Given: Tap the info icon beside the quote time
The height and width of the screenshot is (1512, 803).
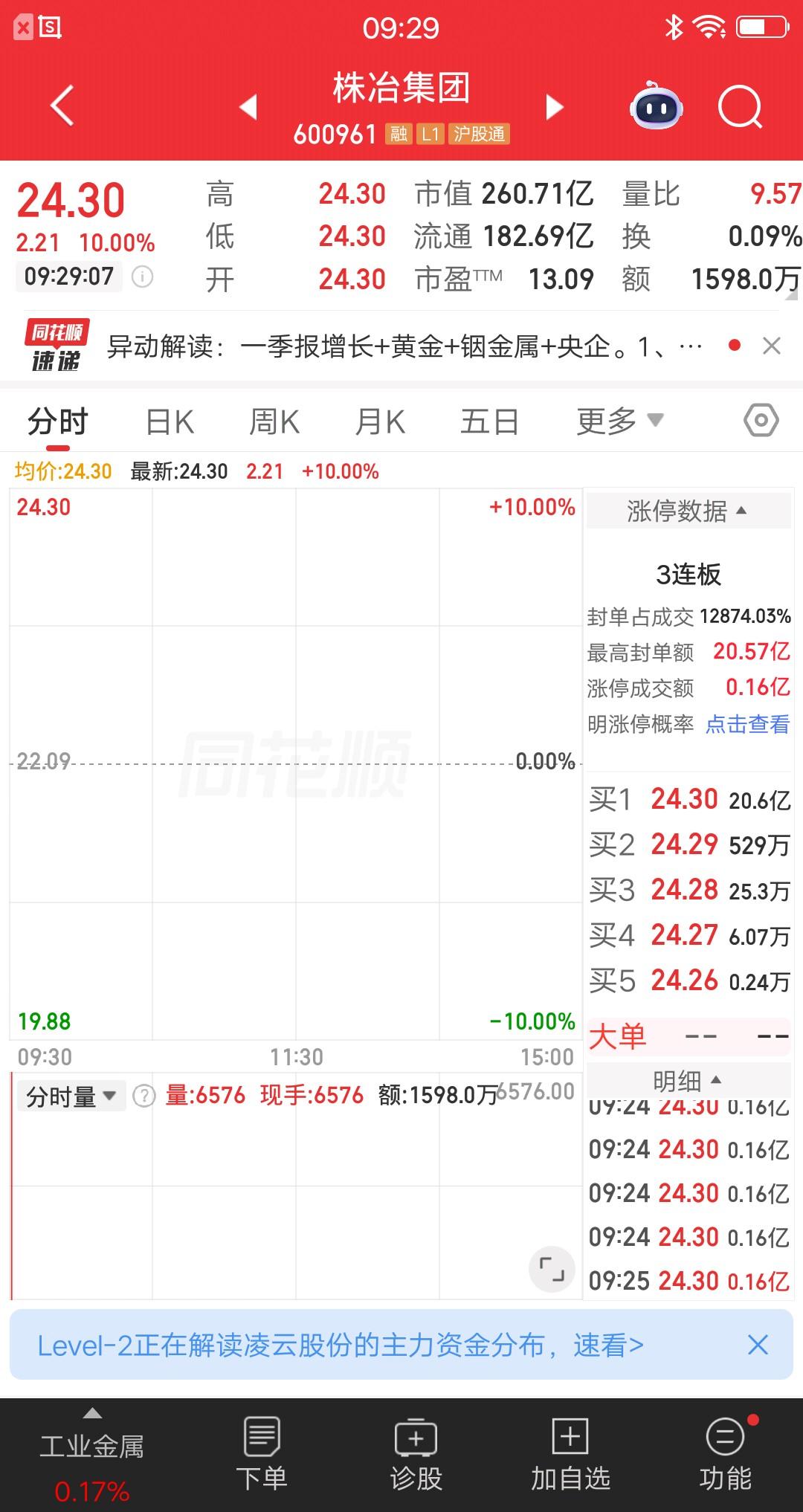Looking at the screenshot, I should [141, 277].
